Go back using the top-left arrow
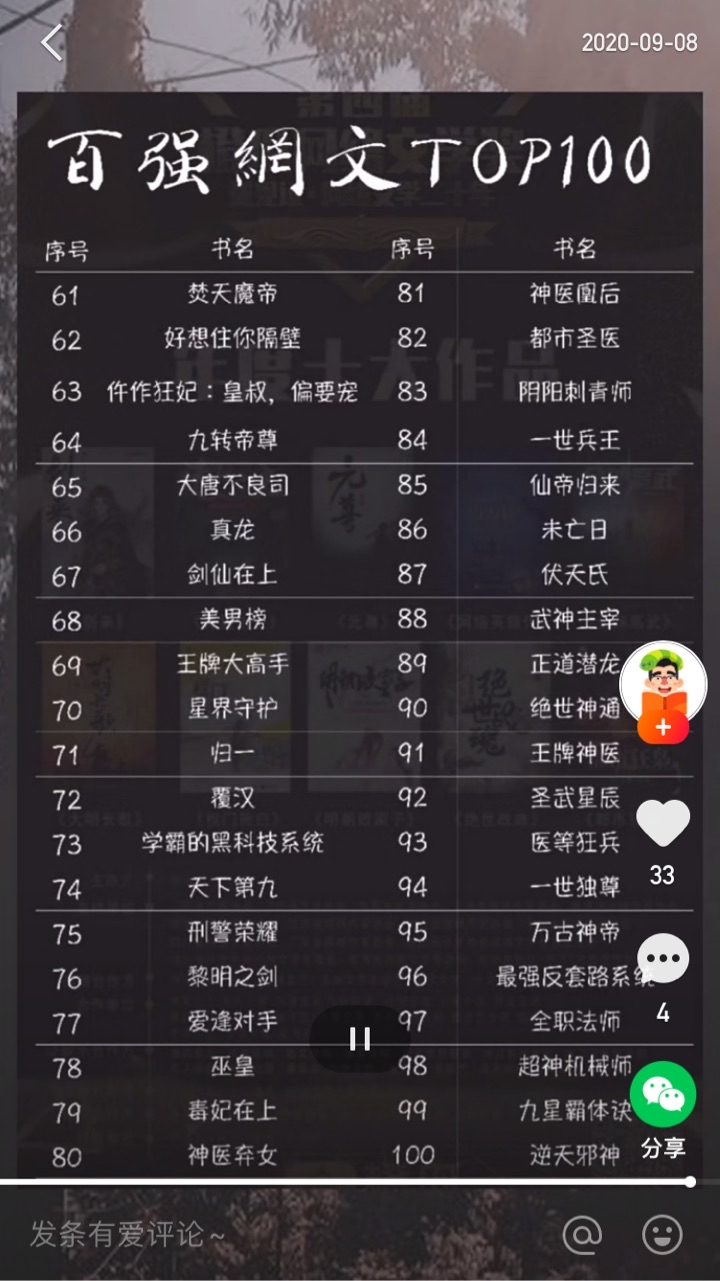This screenshot has height=1281, width=720. pyautogui.click(x=52, y=42)
